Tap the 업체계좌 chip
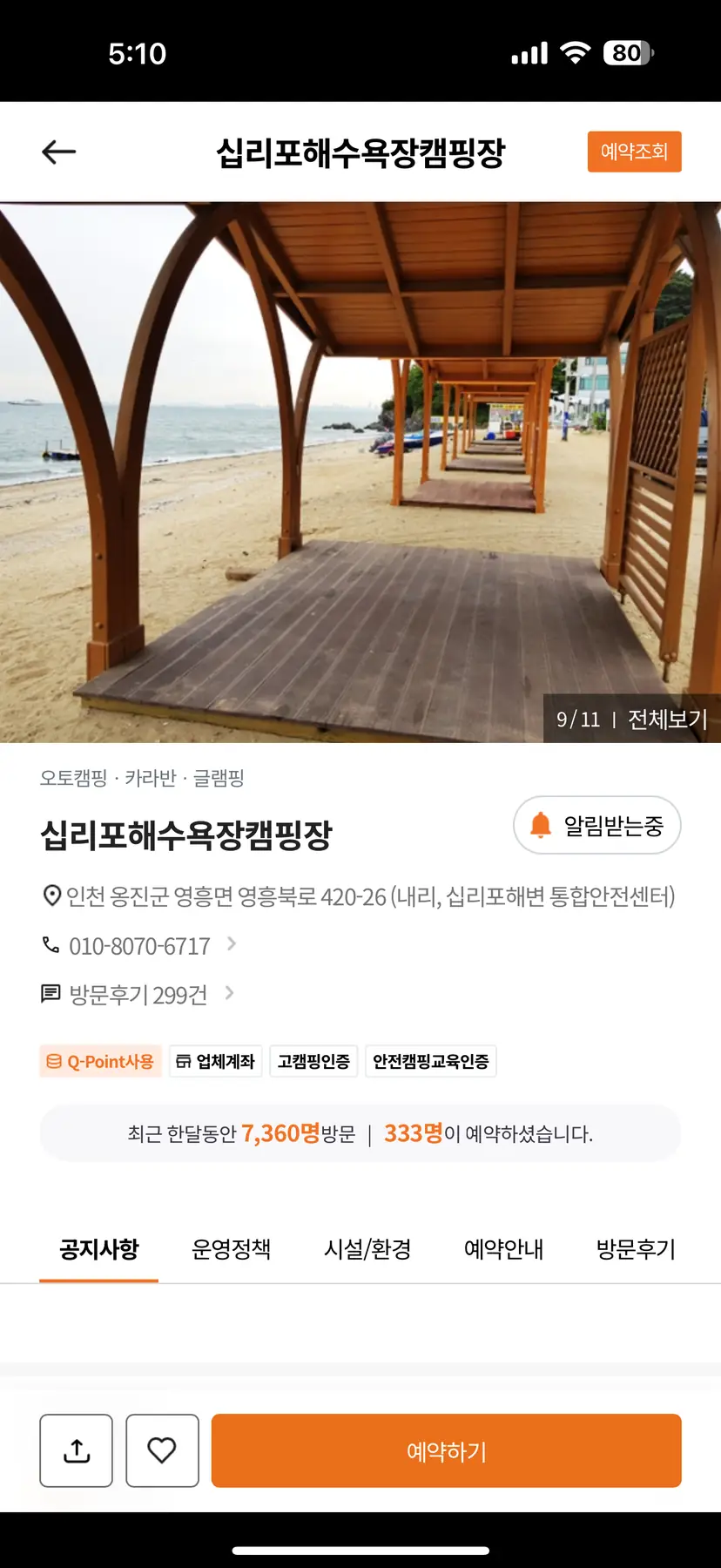721x1568 pixels. (x=216, y=1061)
